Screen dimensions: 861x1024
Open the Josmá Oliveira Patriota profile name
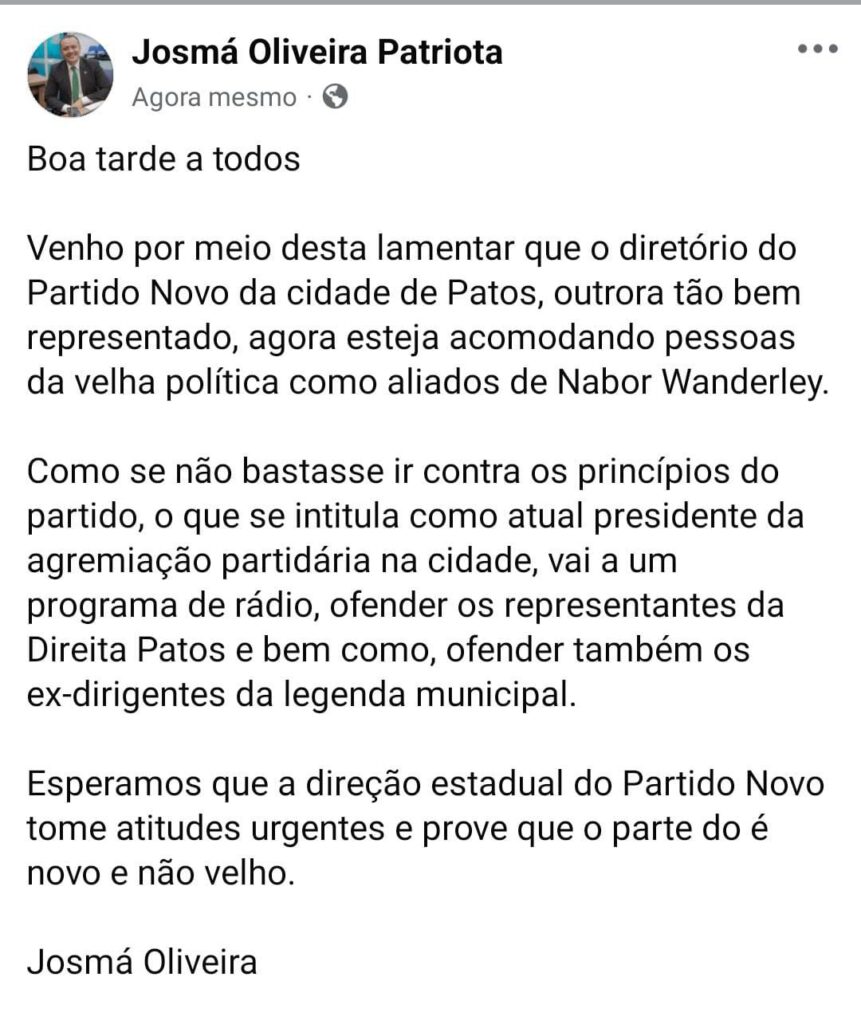click(x=317, y=52)
